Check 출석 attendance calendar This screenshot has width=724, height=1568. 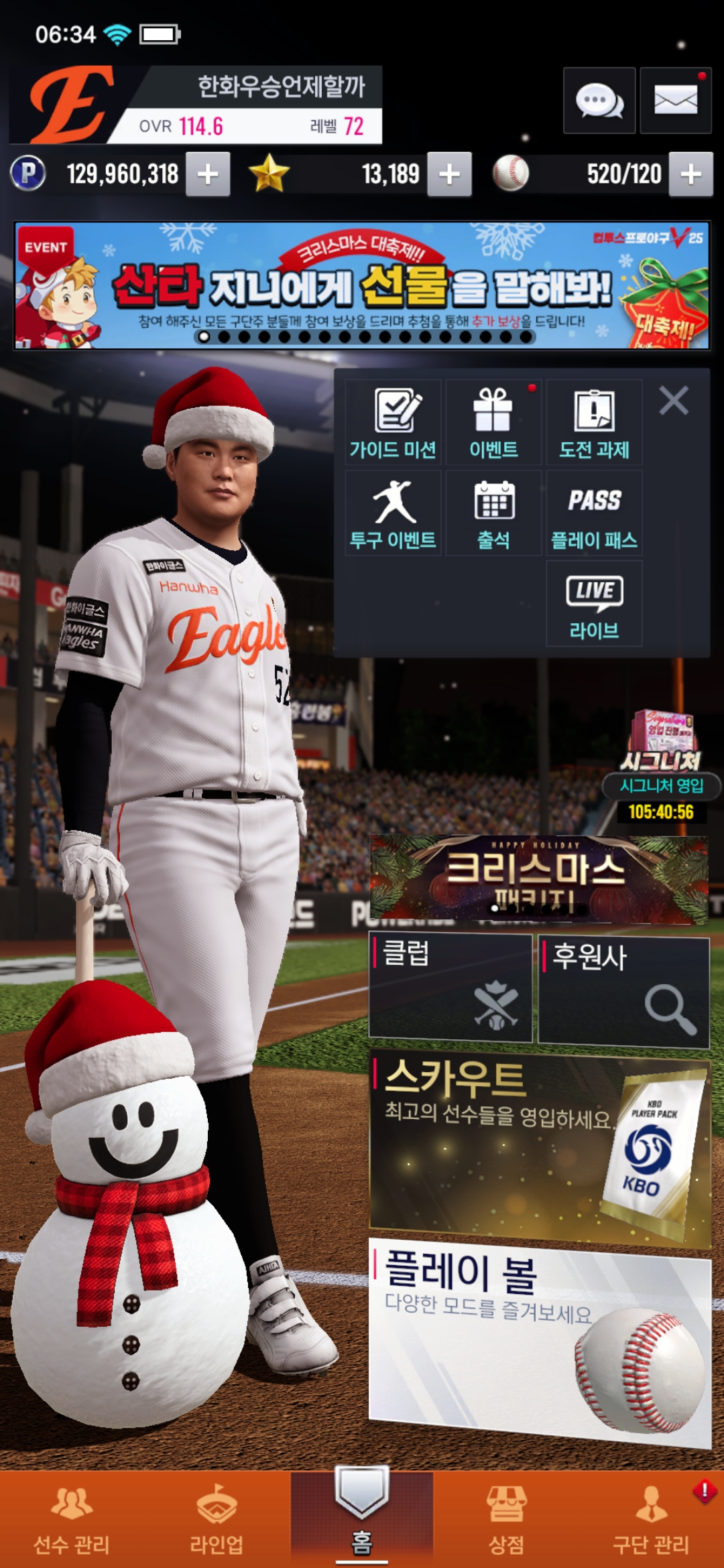[493, 513]
